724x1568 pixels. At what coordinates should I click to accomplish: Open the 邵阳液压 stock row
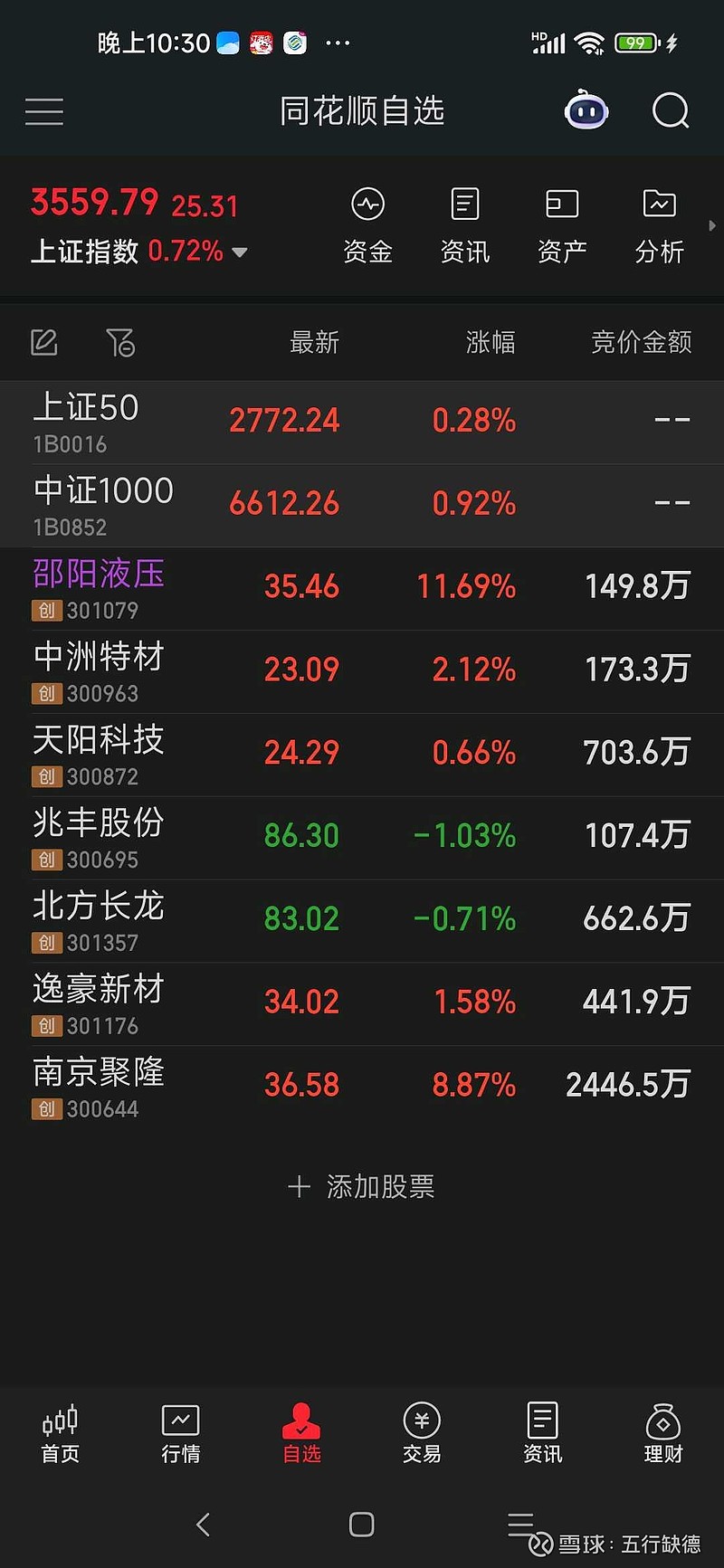pyautogui.click(x=362, y=589)
